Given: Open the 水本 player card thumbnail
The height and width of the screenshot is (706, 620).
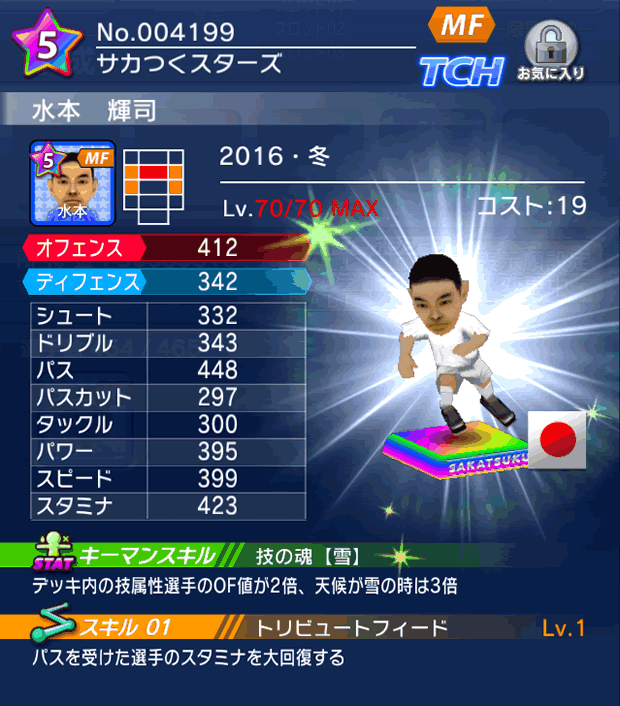Looking at the screenshot, I should pyautogui.click(x=73, y=183).
